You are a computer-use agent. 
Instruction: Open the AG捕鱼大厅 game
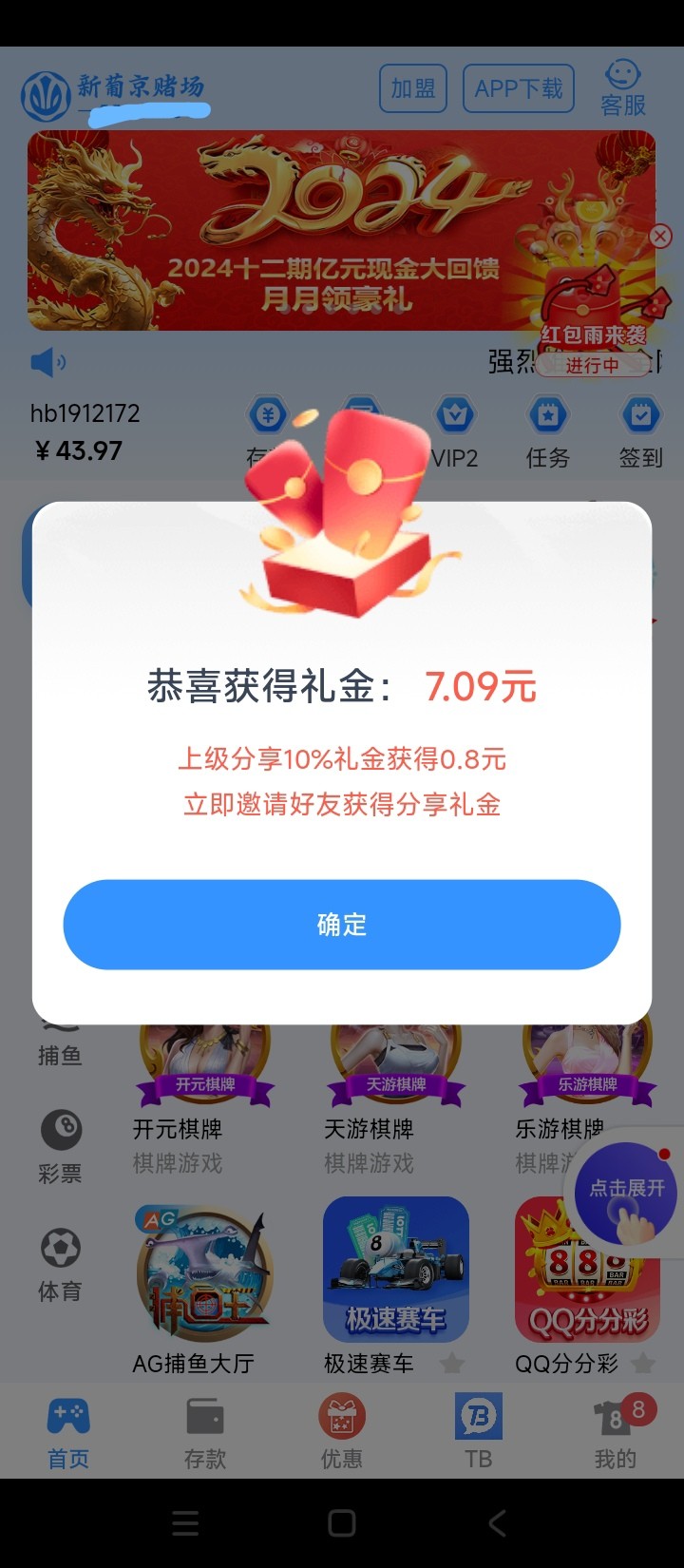(204, 1273)
